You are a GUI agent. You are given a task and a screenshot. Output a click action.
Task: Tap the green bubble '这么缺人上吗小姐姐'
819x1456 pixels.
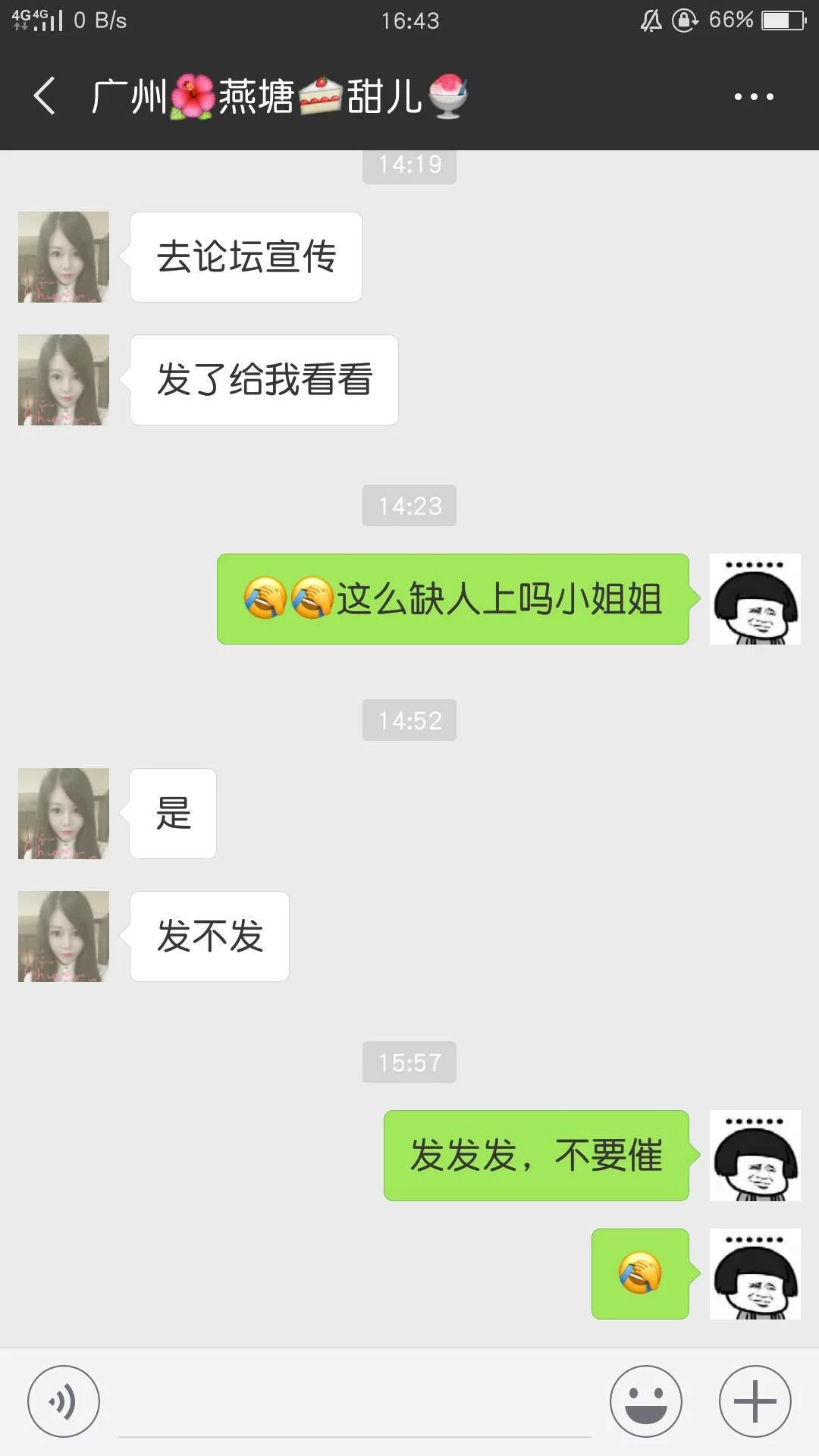click(452, 599)
